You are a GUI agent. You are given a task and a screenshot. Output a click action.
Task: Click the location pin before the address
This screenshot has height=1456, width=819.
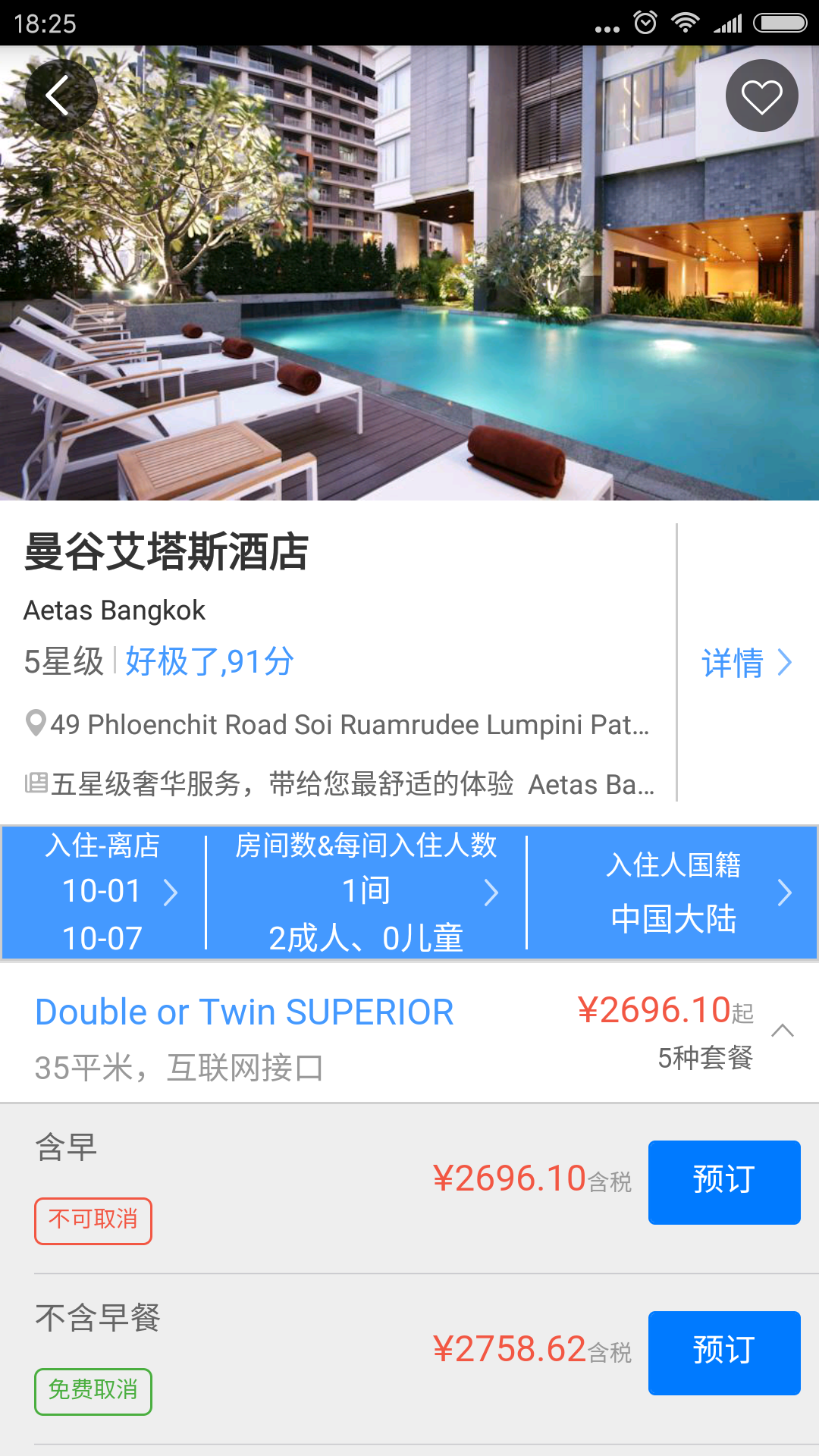click(x=33, y=725)
